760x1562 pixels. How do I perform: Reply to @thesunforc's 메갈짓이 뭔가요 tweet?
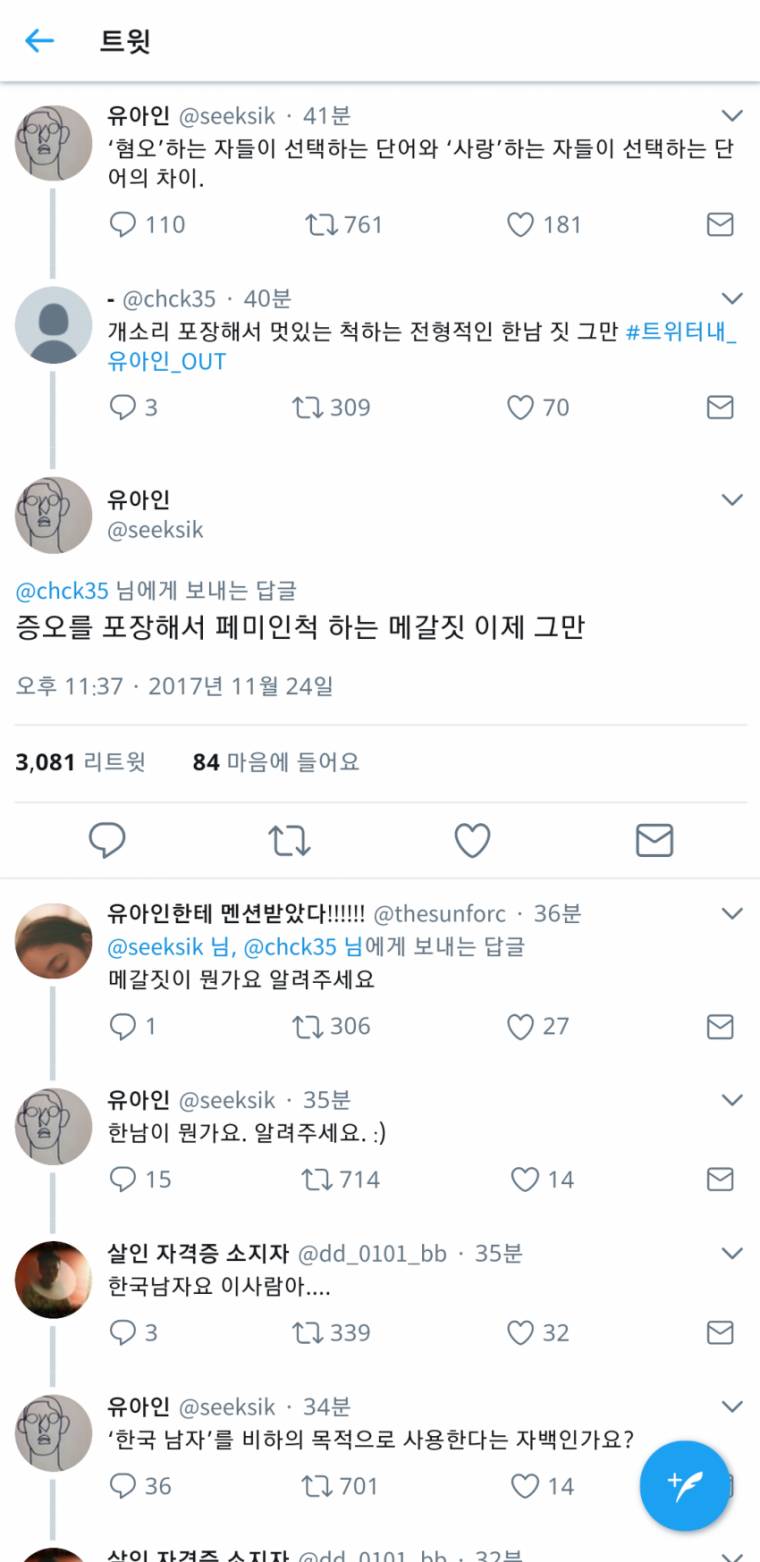(122, 1026)
